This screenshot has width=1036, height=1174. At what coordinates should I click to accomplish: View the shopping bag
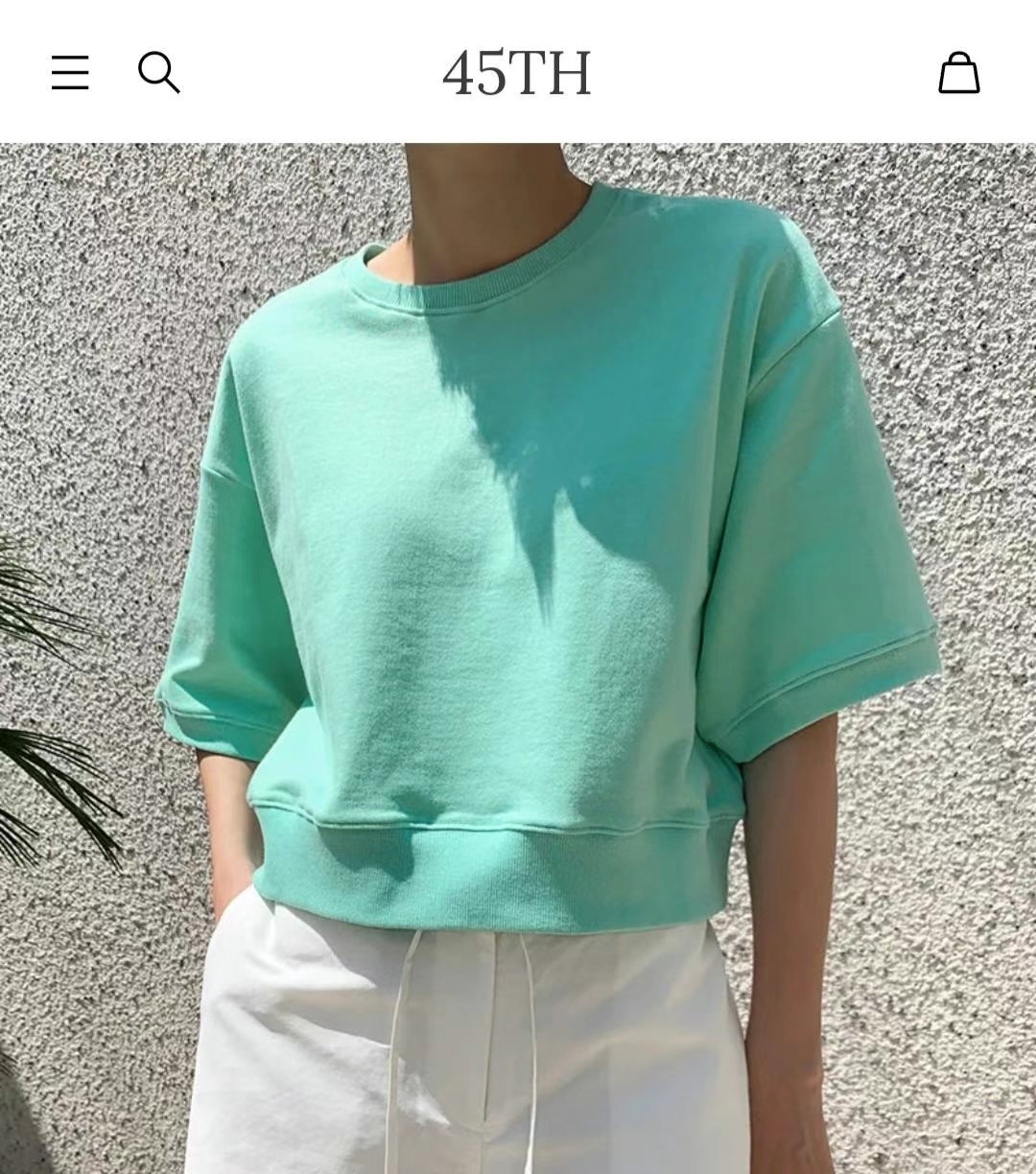click(x=958, y=73)
